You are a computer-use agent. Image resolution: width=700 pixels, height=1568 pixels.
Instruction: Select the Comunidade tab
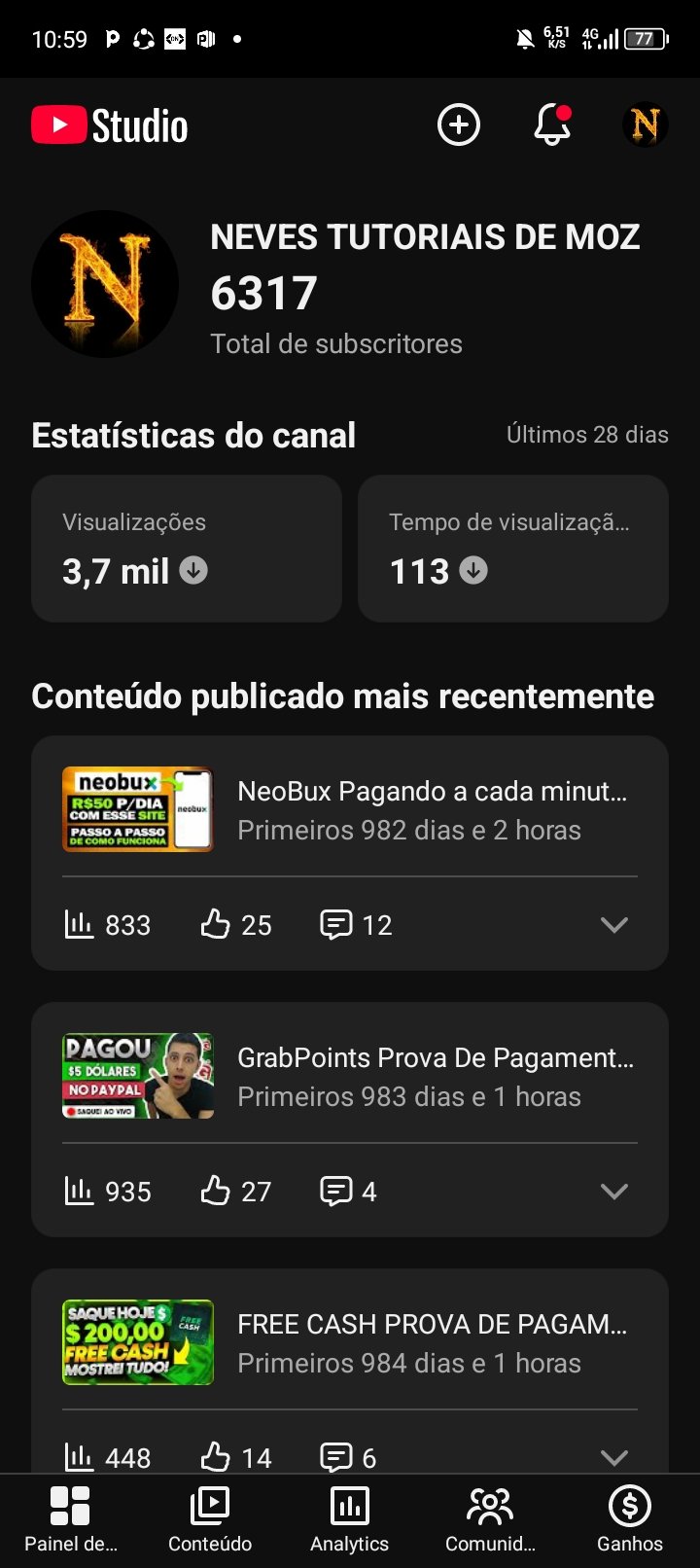[490, 1519]
